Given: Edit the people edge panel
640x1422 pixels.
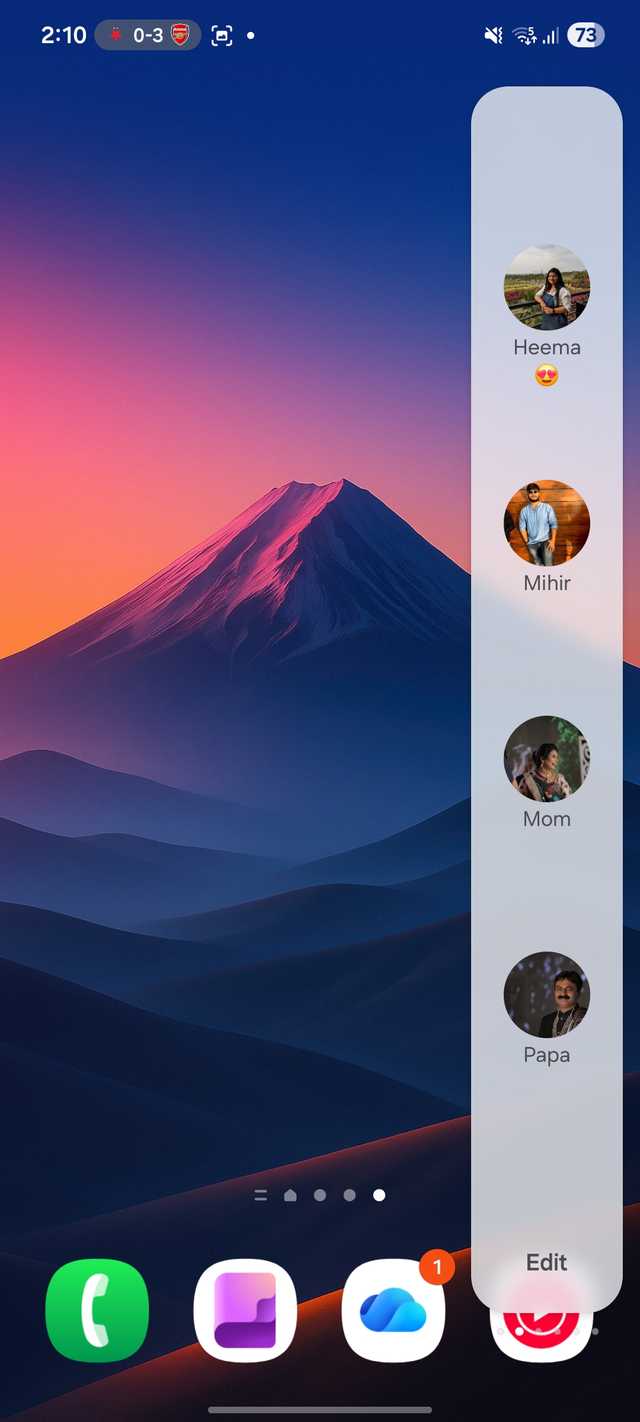Looking at the screenshot, I should tap(546, 1262).
